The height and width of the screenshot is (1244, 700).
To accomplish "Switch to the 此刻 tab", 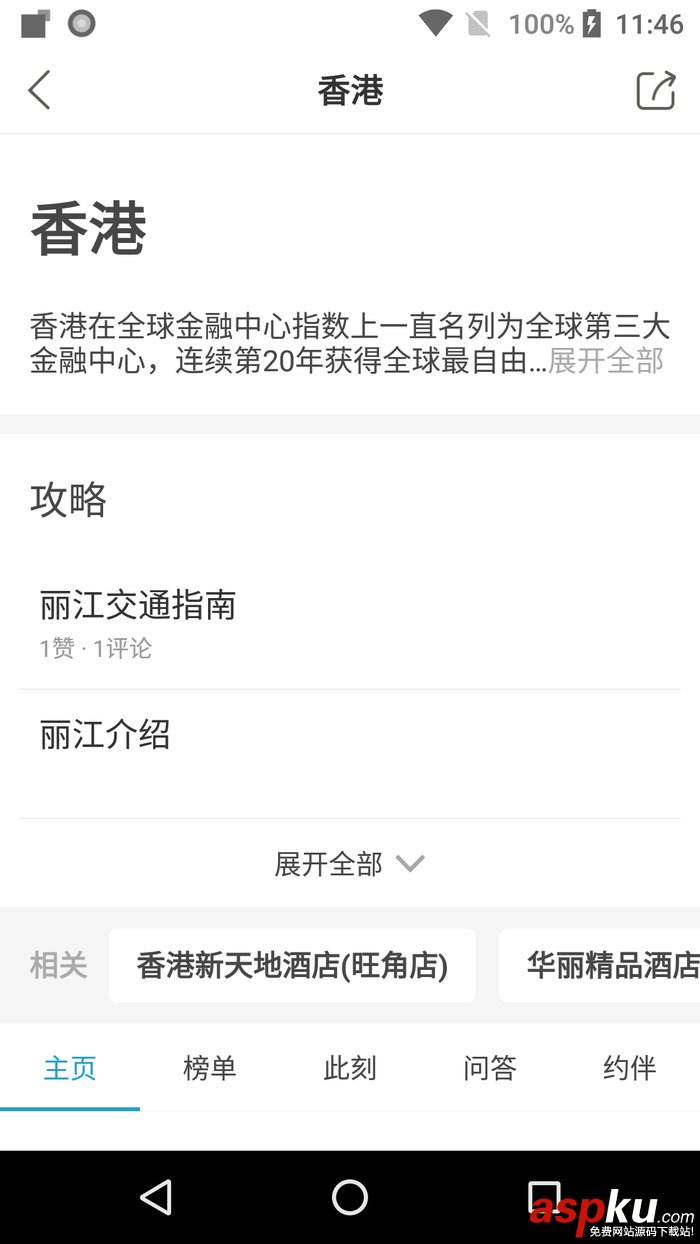I will (350, 1068).
